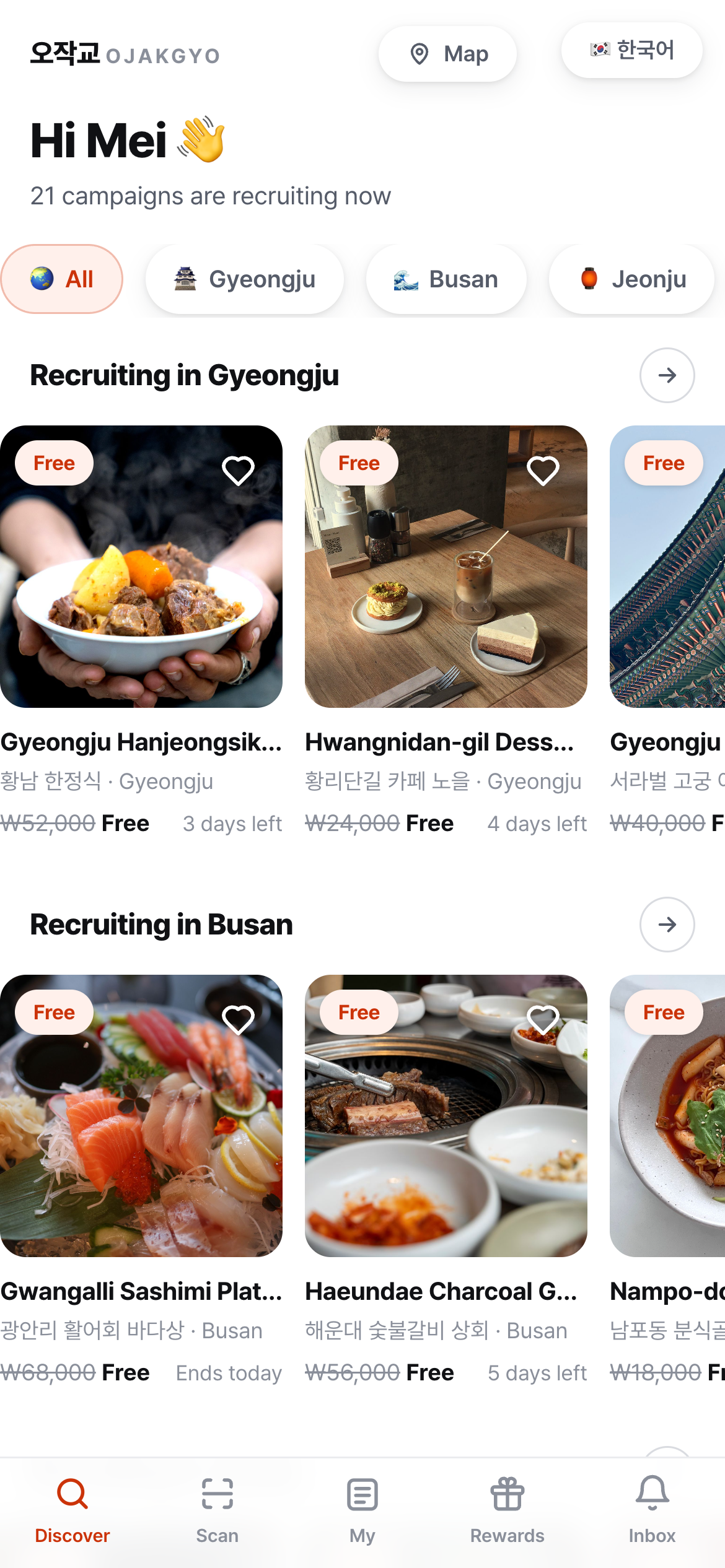Select the All region chip

click(x=61, y=279)
